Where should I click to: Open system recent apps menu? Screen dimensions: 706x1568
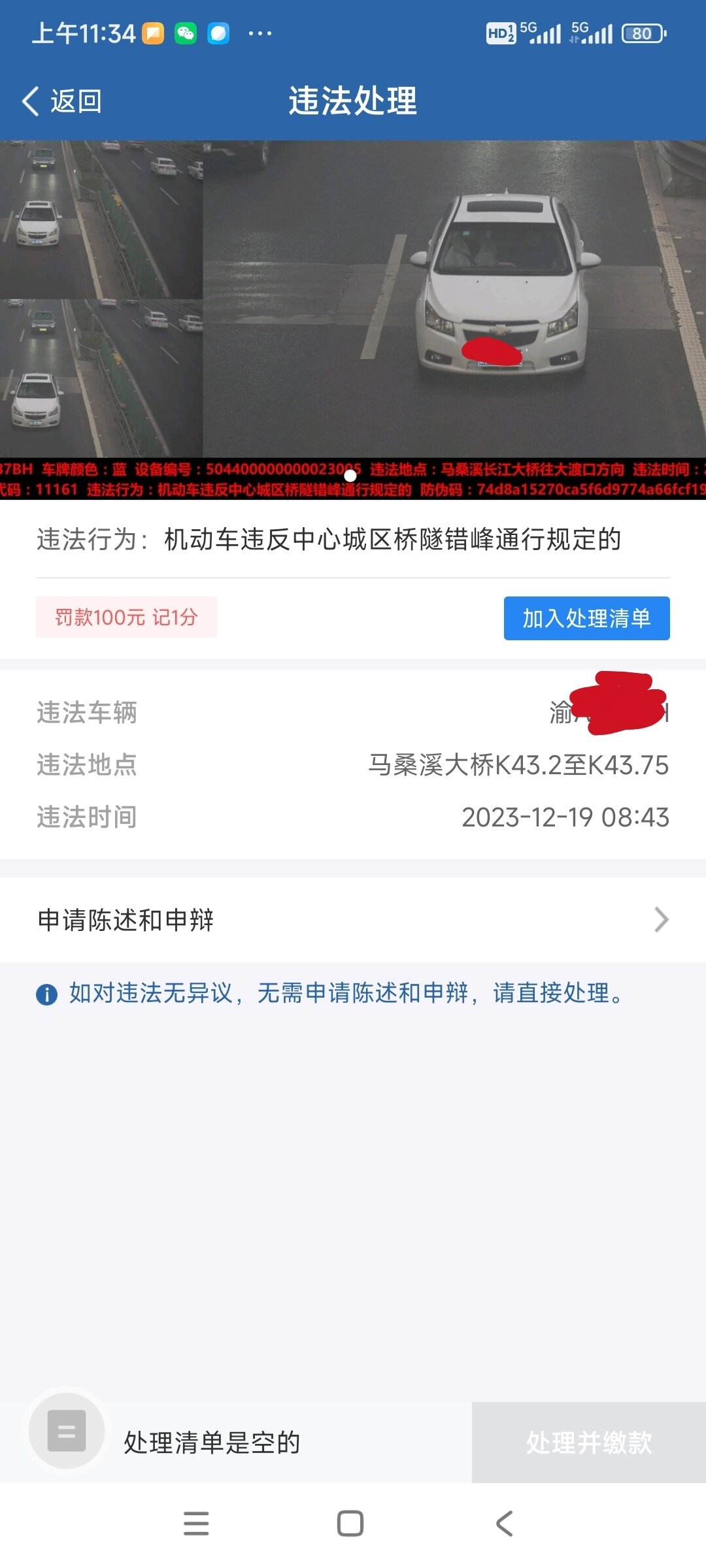(x=196, y=1524)
